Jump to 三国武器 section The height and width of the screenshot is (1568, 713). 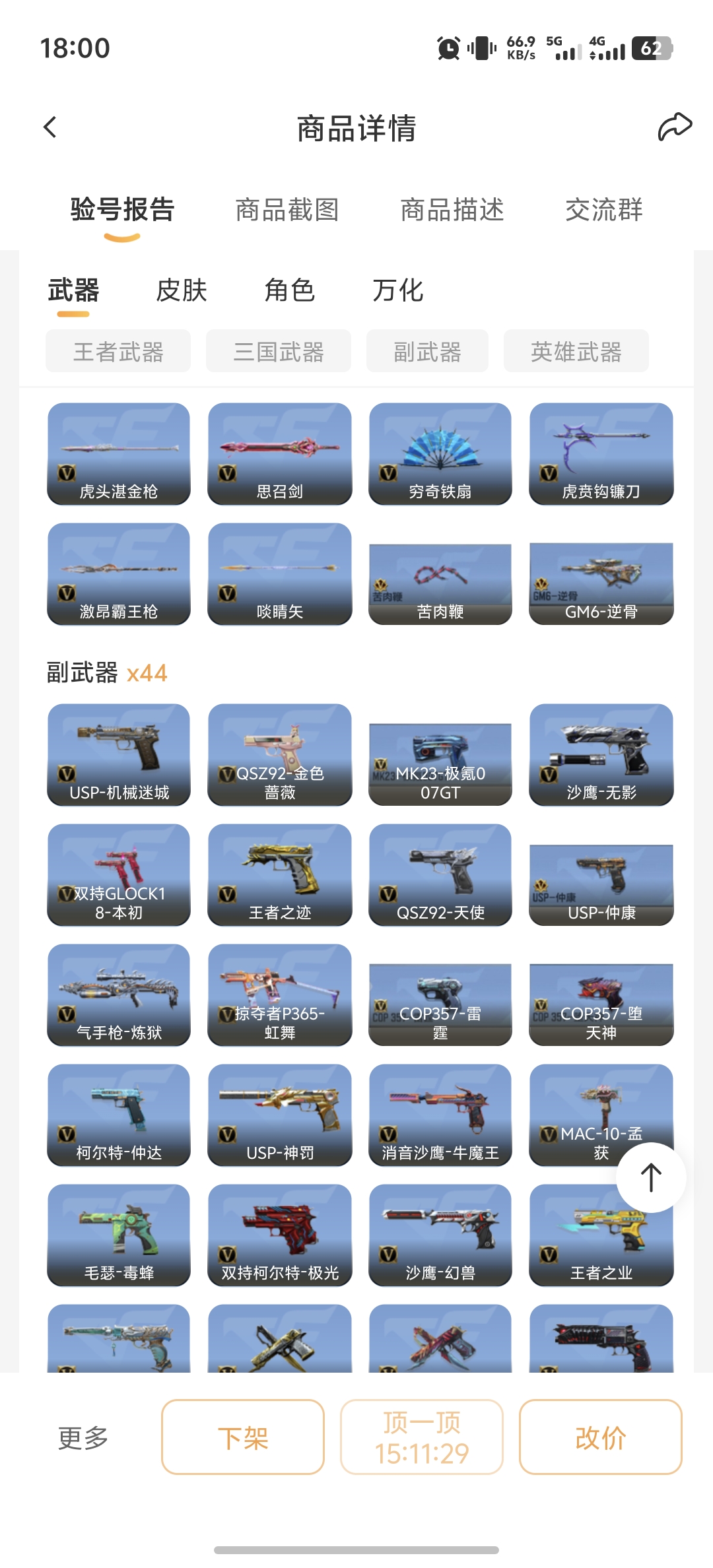[x=279, y=352]
